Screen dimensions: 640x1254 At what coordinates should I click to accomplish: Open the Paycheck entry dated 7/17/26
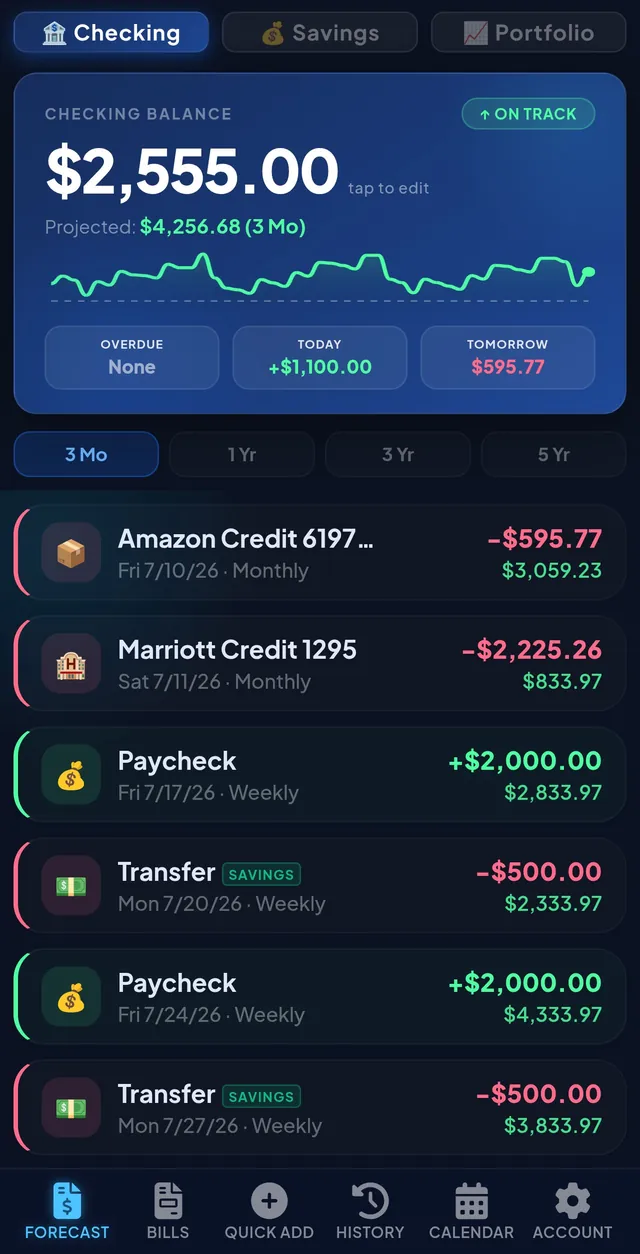click(320, 775)
